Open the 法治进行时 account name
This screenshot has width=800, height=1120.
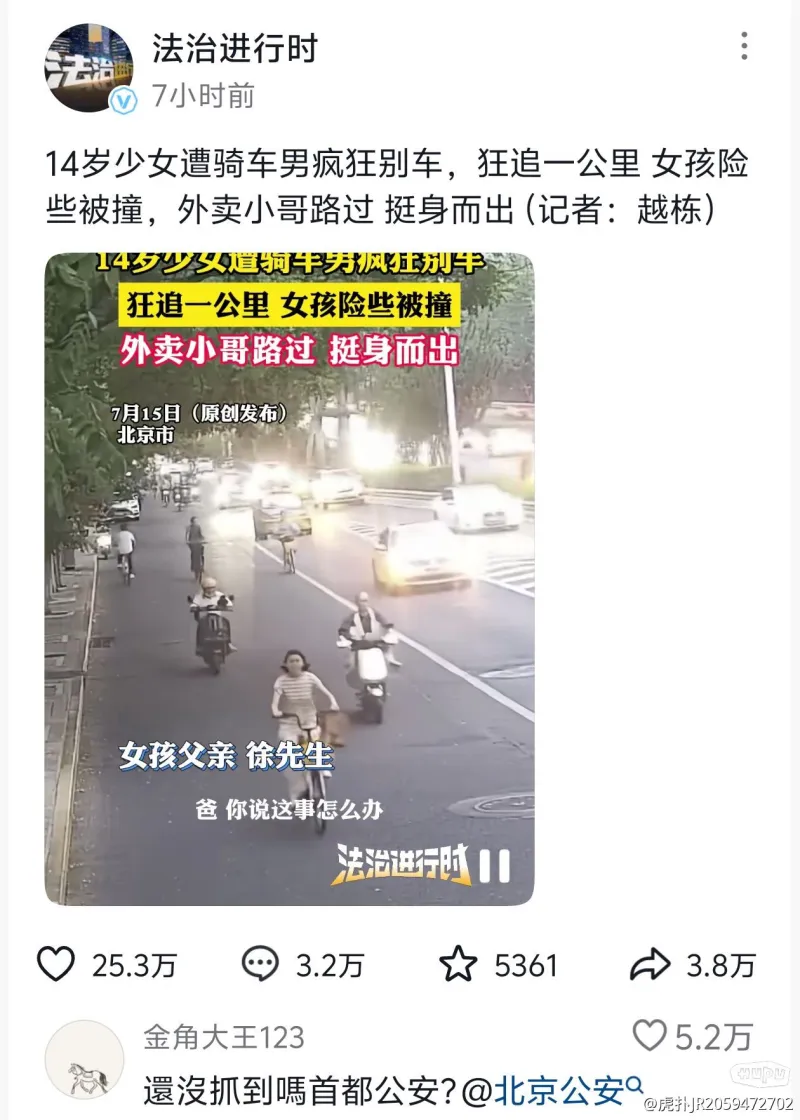point(234,47)
